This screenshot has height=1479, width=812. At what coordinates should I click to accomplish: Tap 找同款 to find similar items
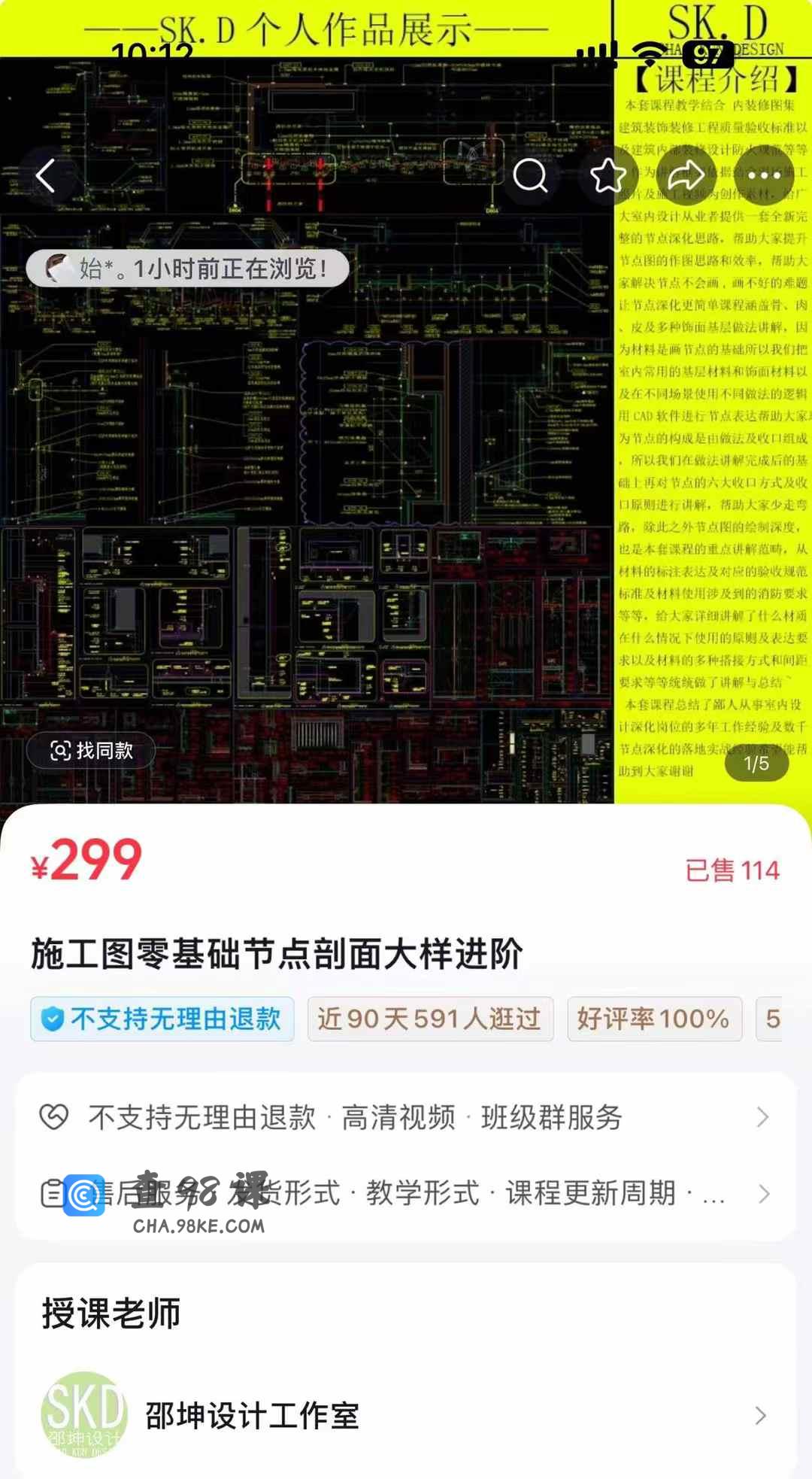92,750
